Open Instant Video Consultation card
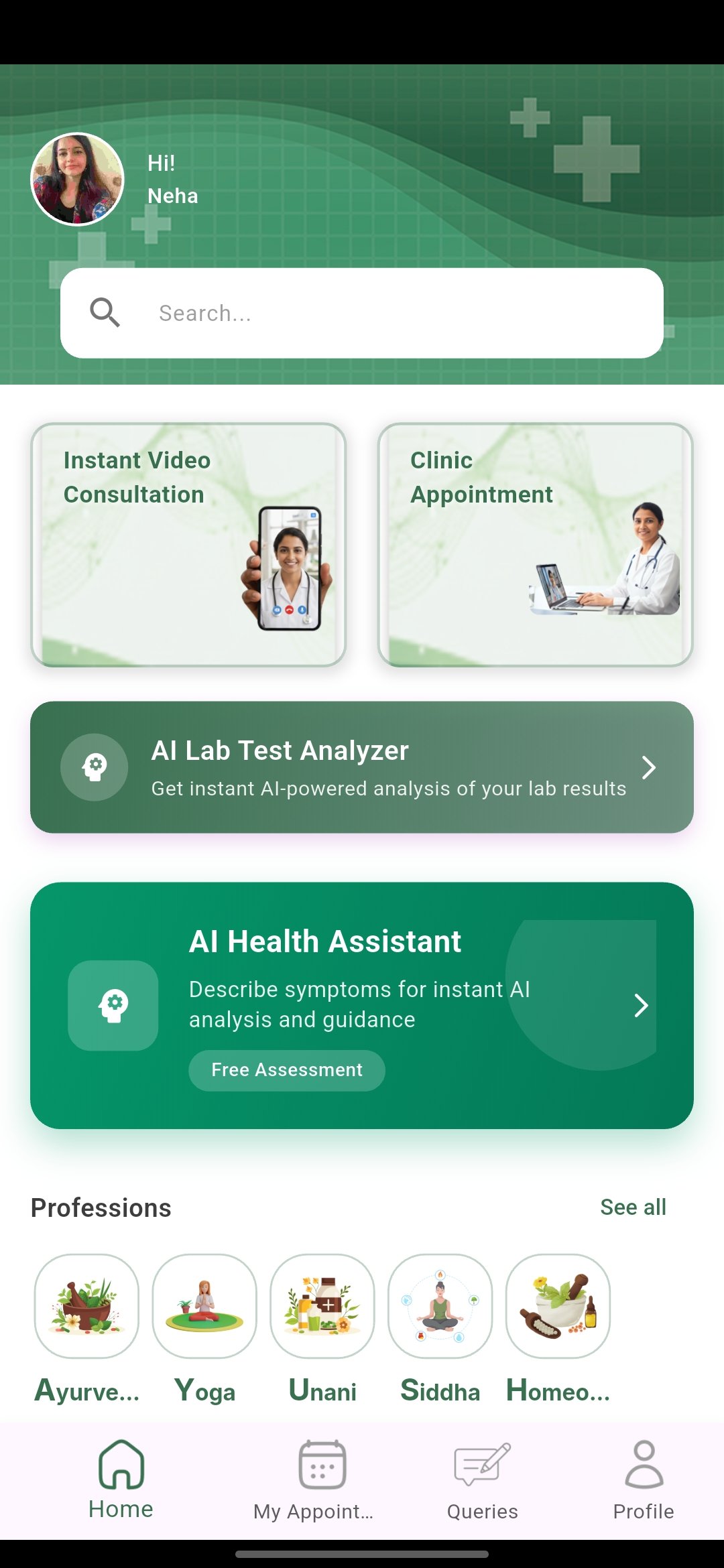Screen dimensions: 724x1568 coord(188,545)
